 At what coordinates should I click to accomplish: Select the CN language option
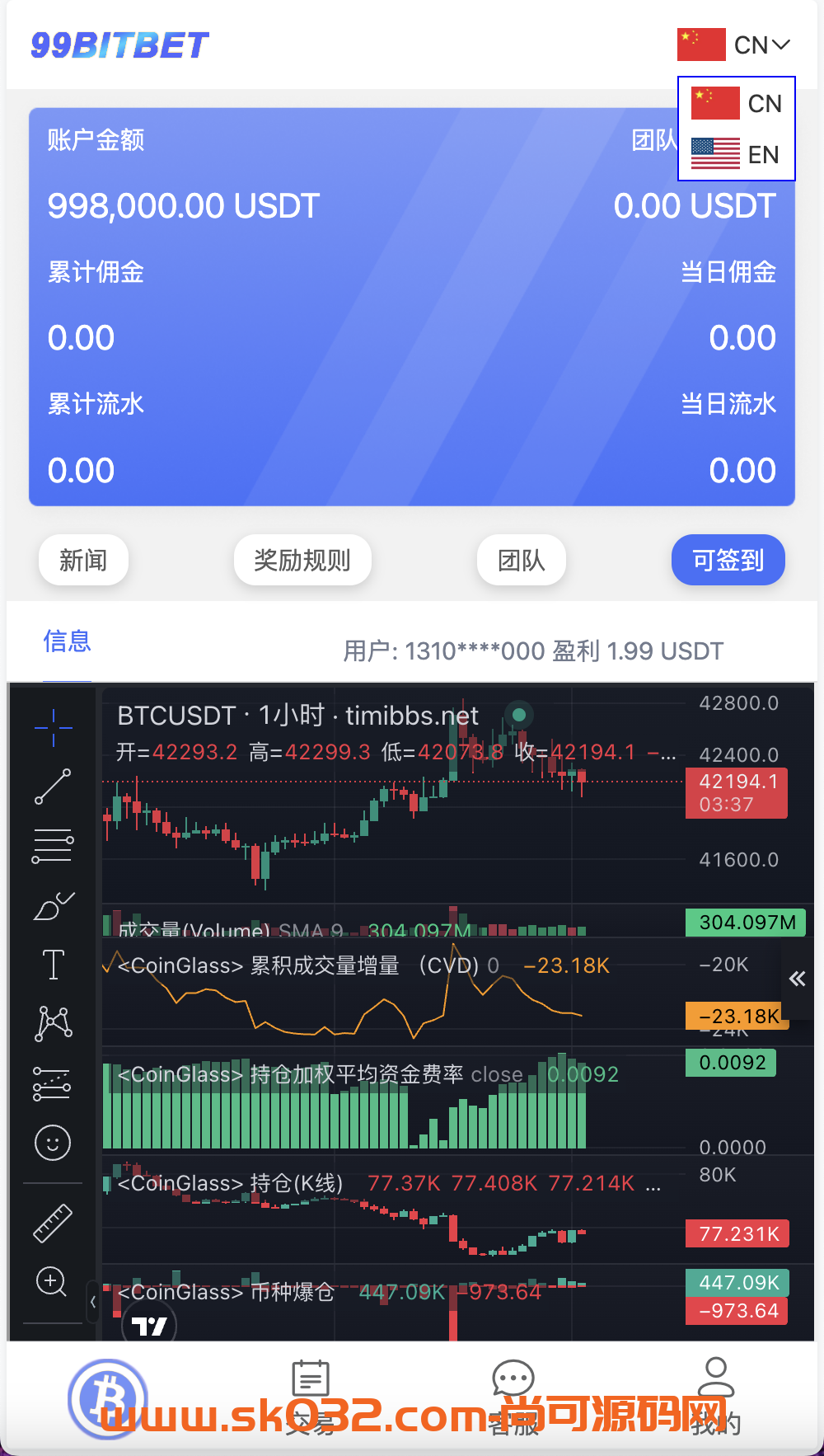[736, 103]
